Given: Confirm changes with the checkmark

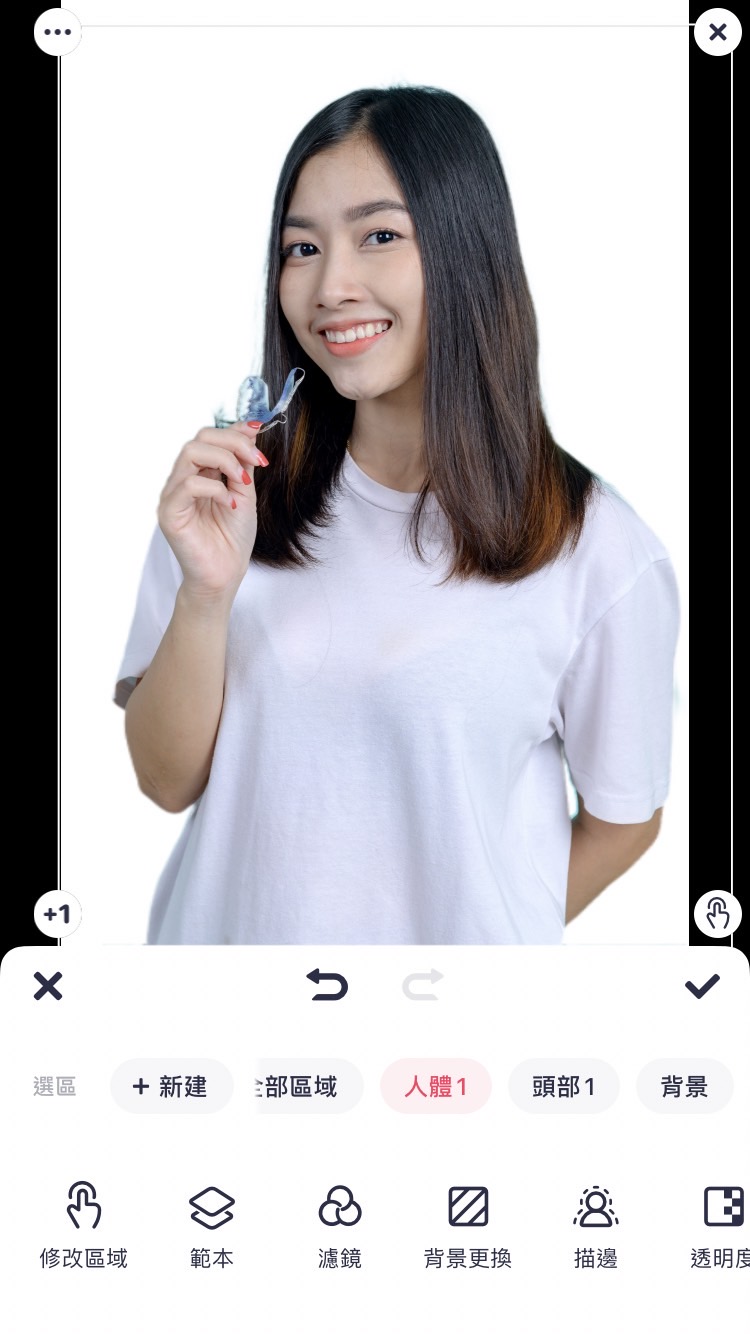Looking at the screenshot, I should point(702,986).
